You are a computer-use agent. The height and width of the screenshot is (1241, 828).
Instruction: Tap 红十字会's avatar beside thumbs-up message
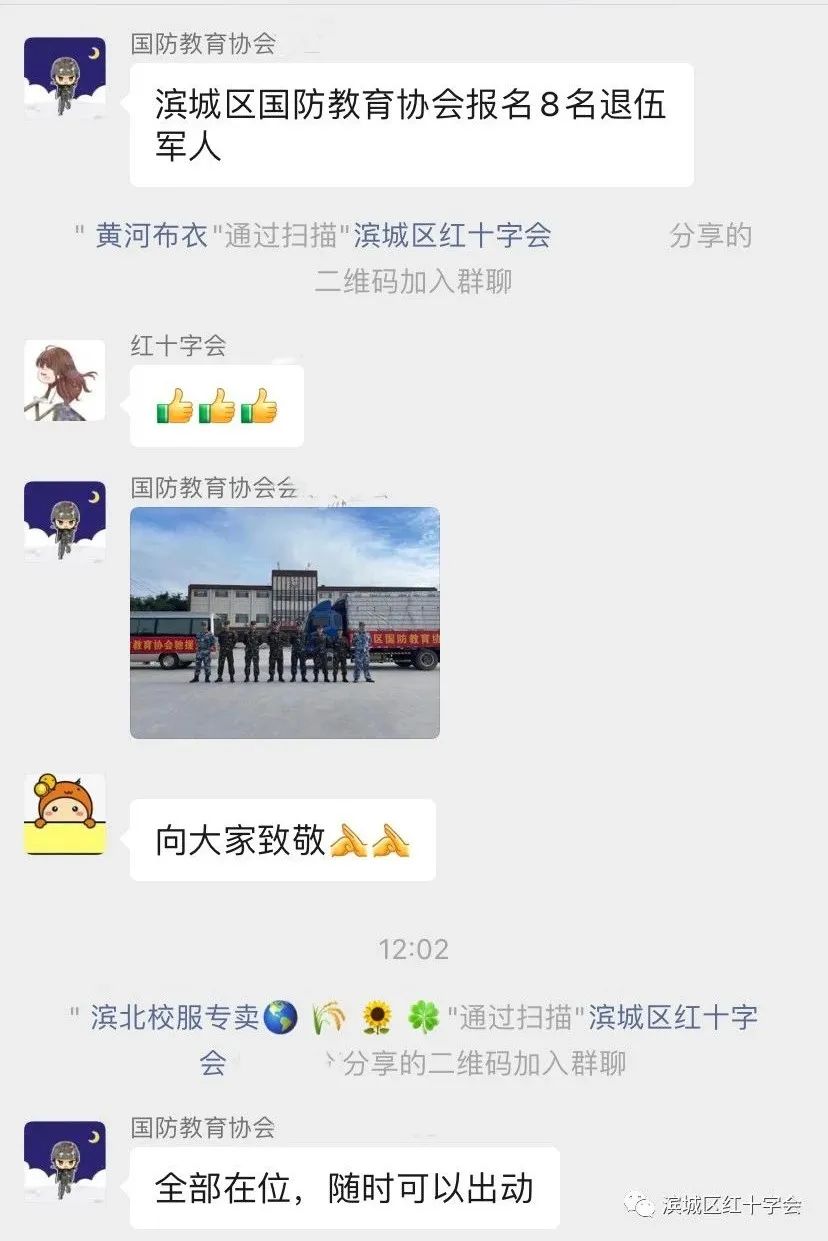(x=65, y=380)
